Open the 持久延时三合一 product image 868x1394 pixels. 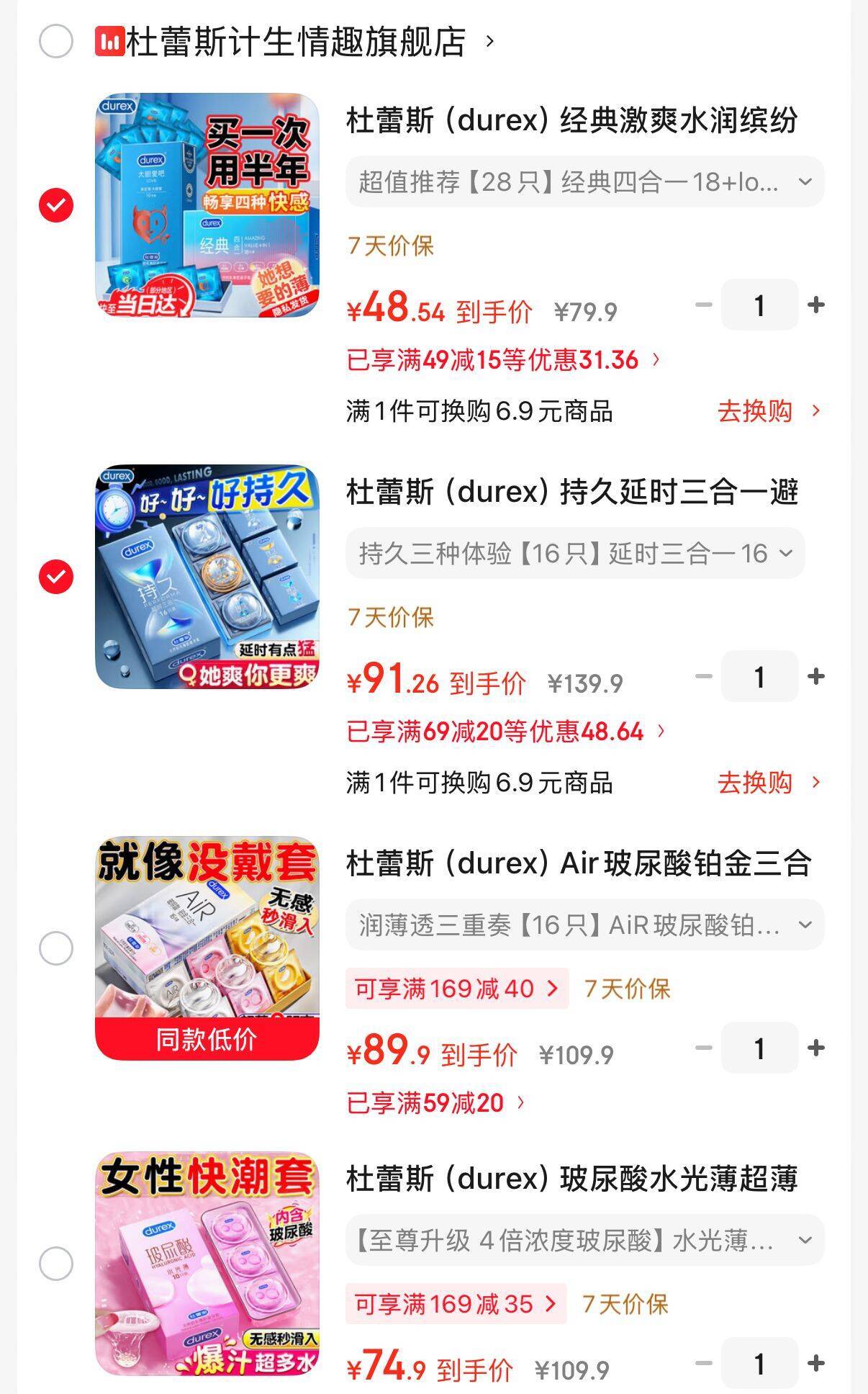[207, 577]
